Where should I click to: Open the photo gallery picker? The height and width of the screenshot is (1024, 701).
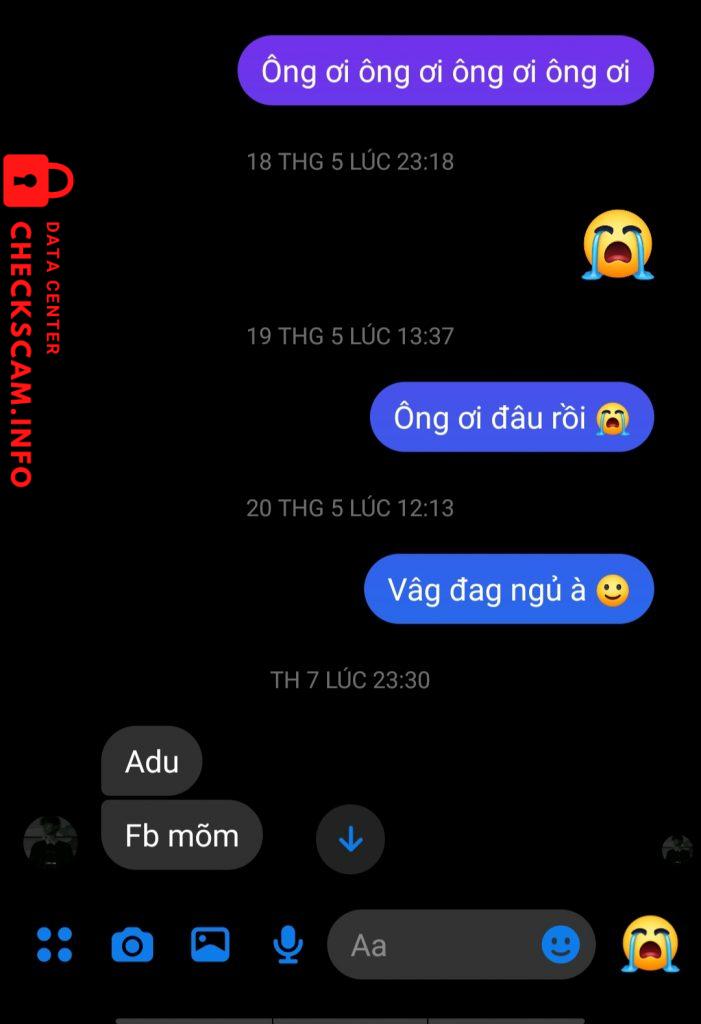(210, 944)
